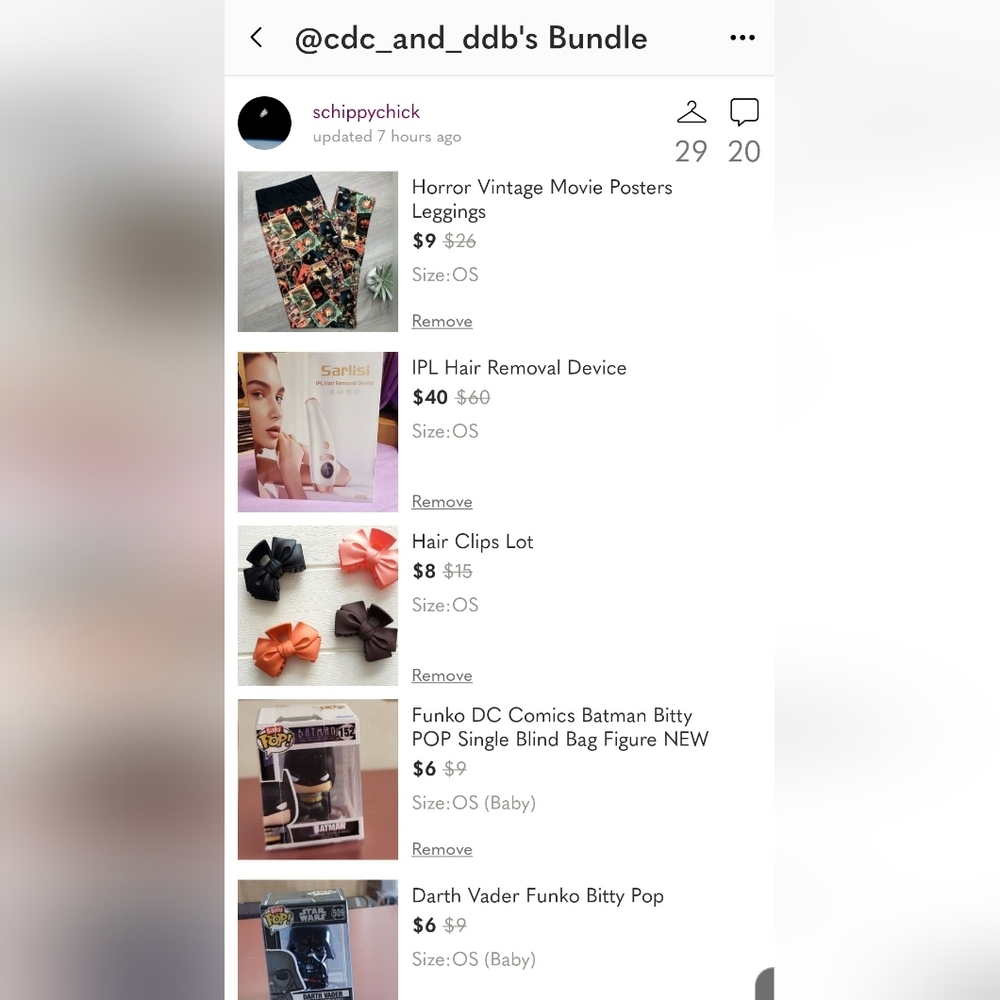Open the IPL Hair Removal Device listing
Image resolution: width=1000 pixels, height=1000 pixels.
(519, 367)
